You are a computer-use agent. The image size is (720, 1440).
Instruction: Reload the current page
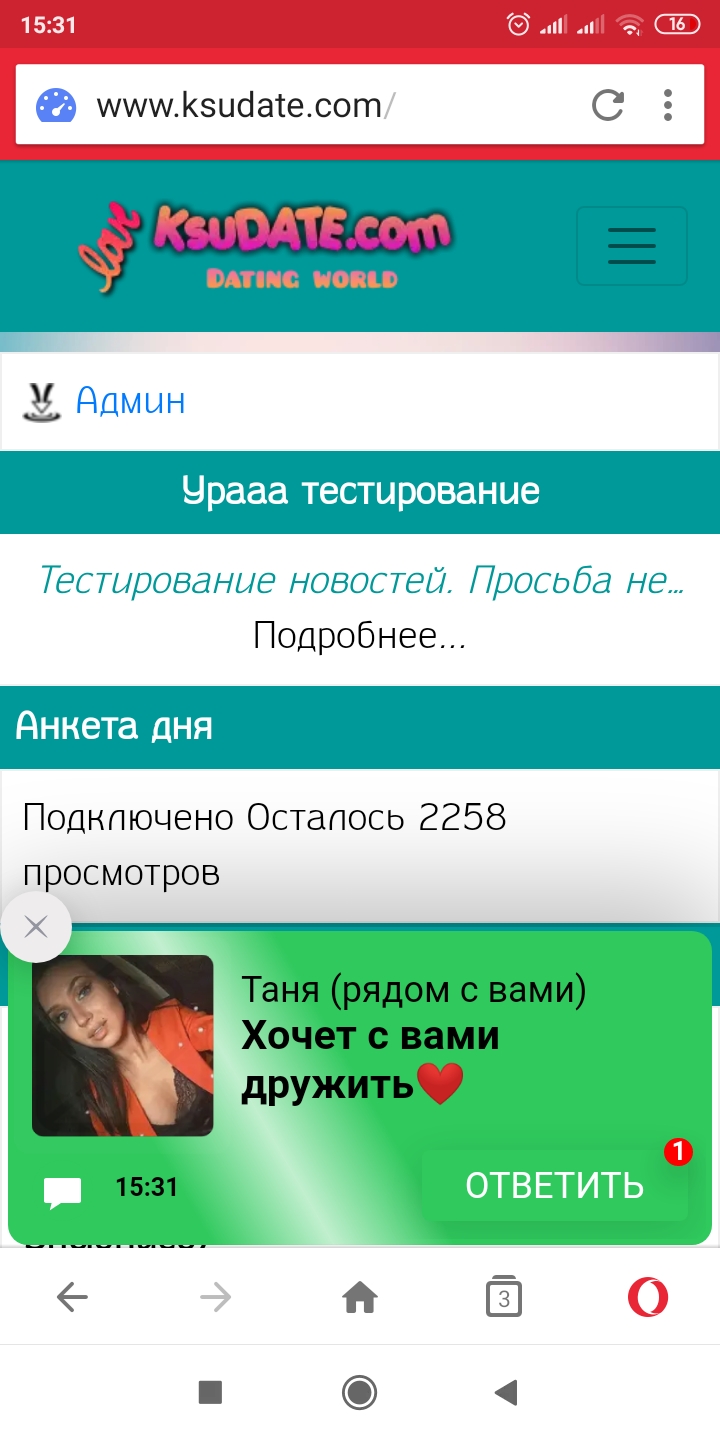click(607, 105)
